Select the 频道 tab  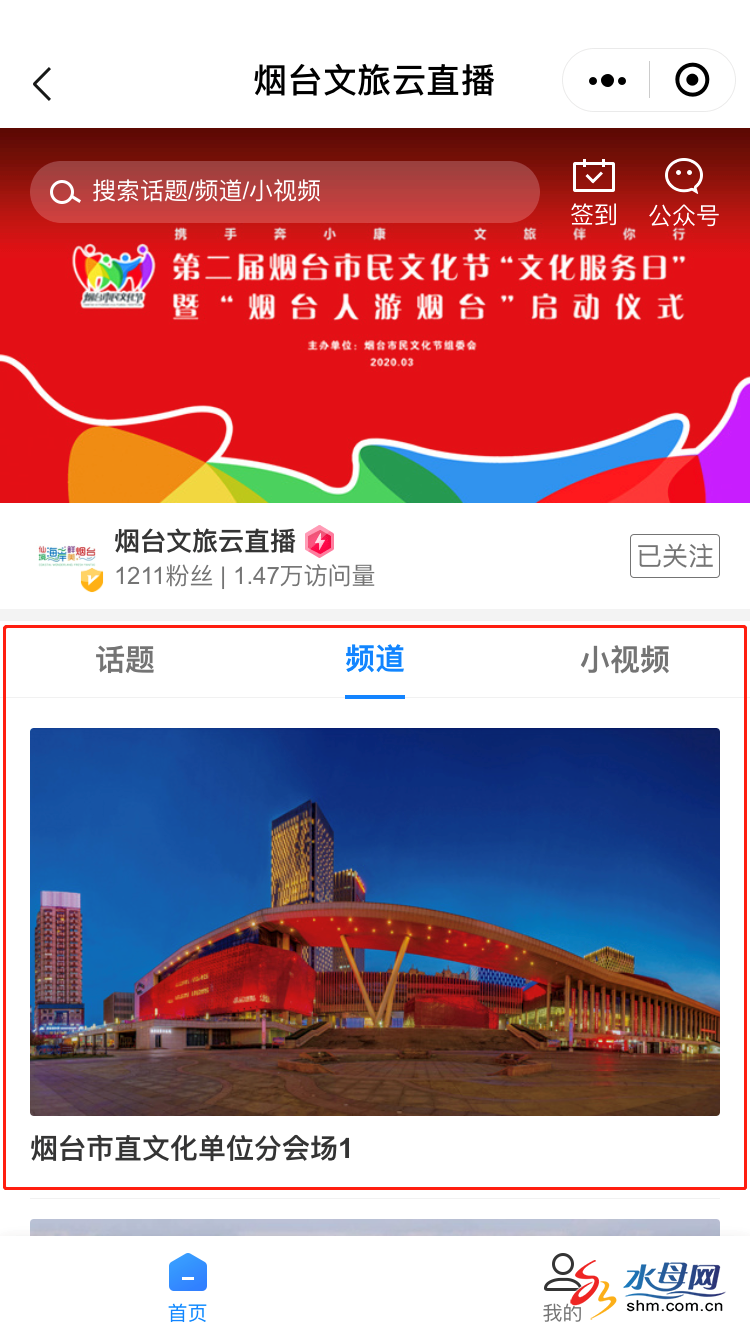coord(375,660)
